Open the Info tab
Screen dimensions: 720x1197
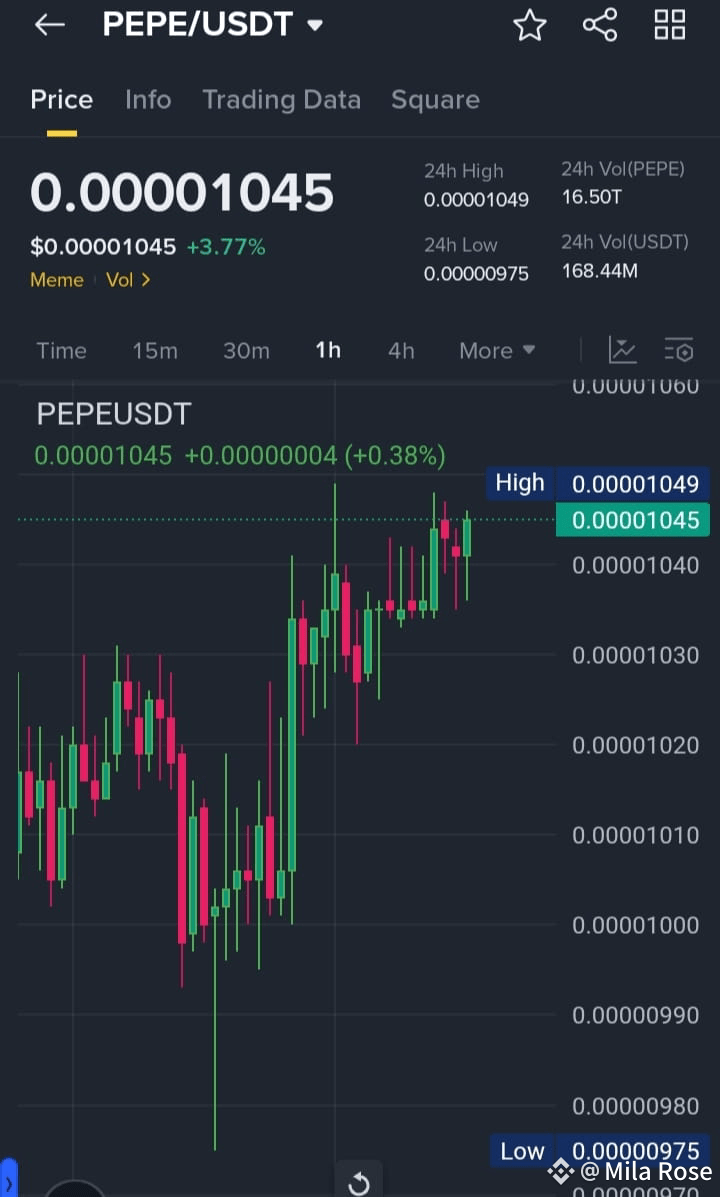coord(148,99)
